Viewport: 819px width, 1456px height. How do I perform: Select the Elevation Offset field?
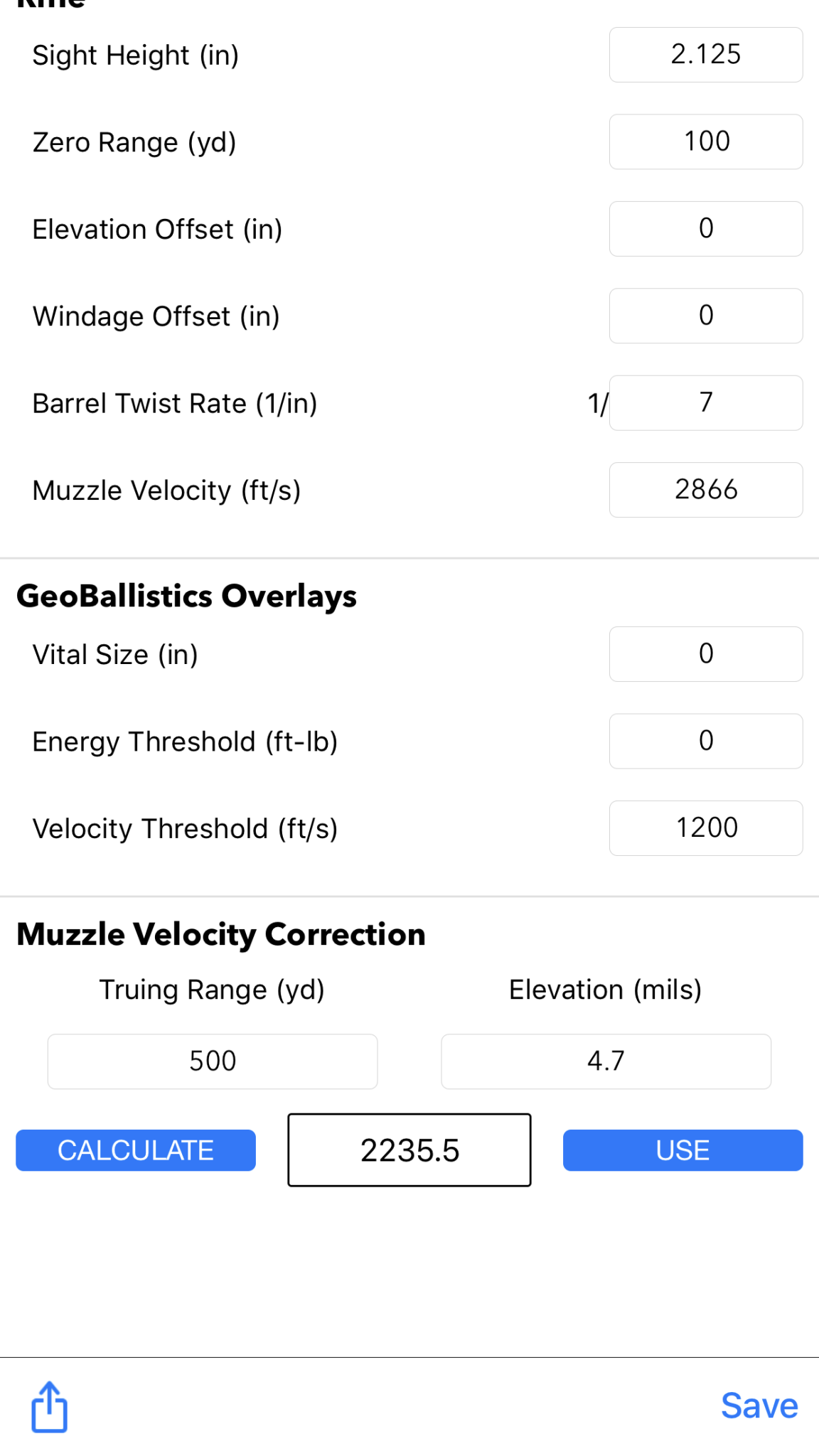click(x=706, y=229)
